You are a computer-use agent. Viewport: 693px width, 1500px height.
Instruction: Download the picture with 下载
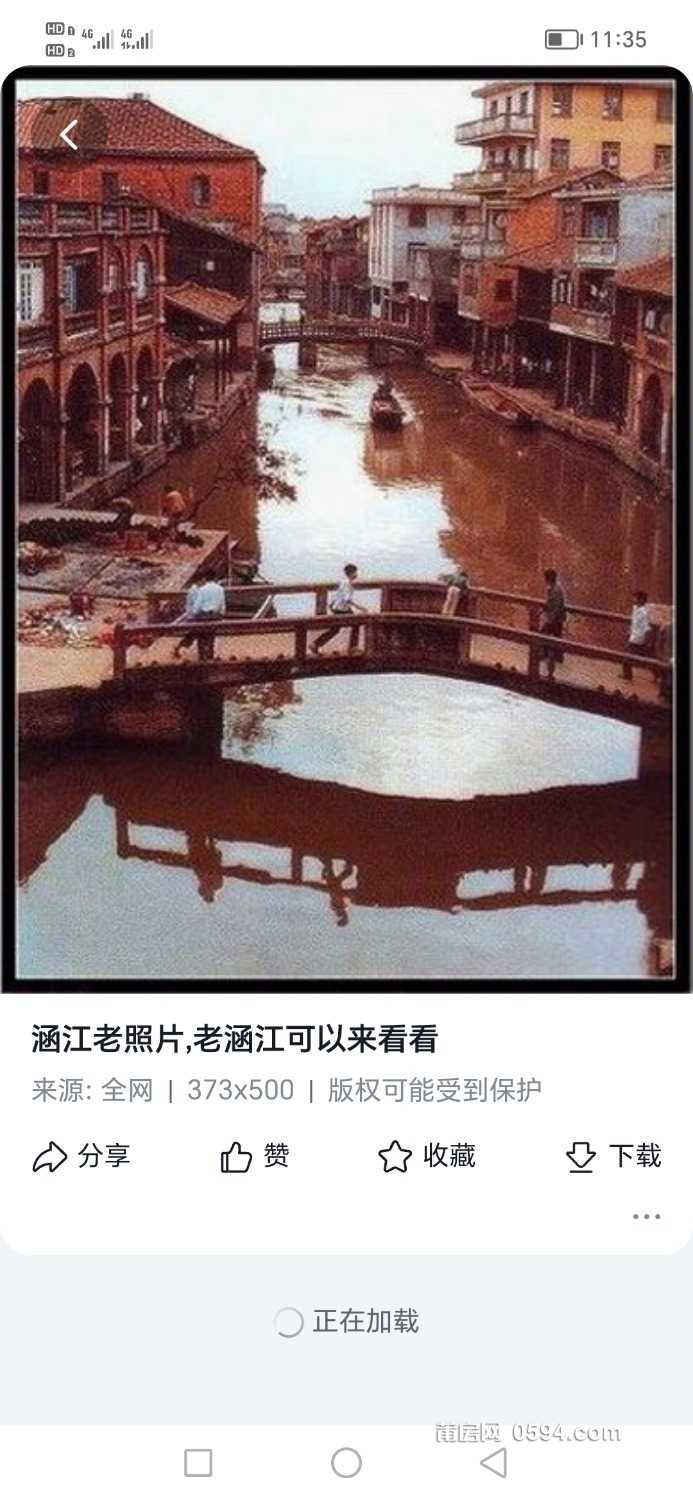[x=613, y=1157]
